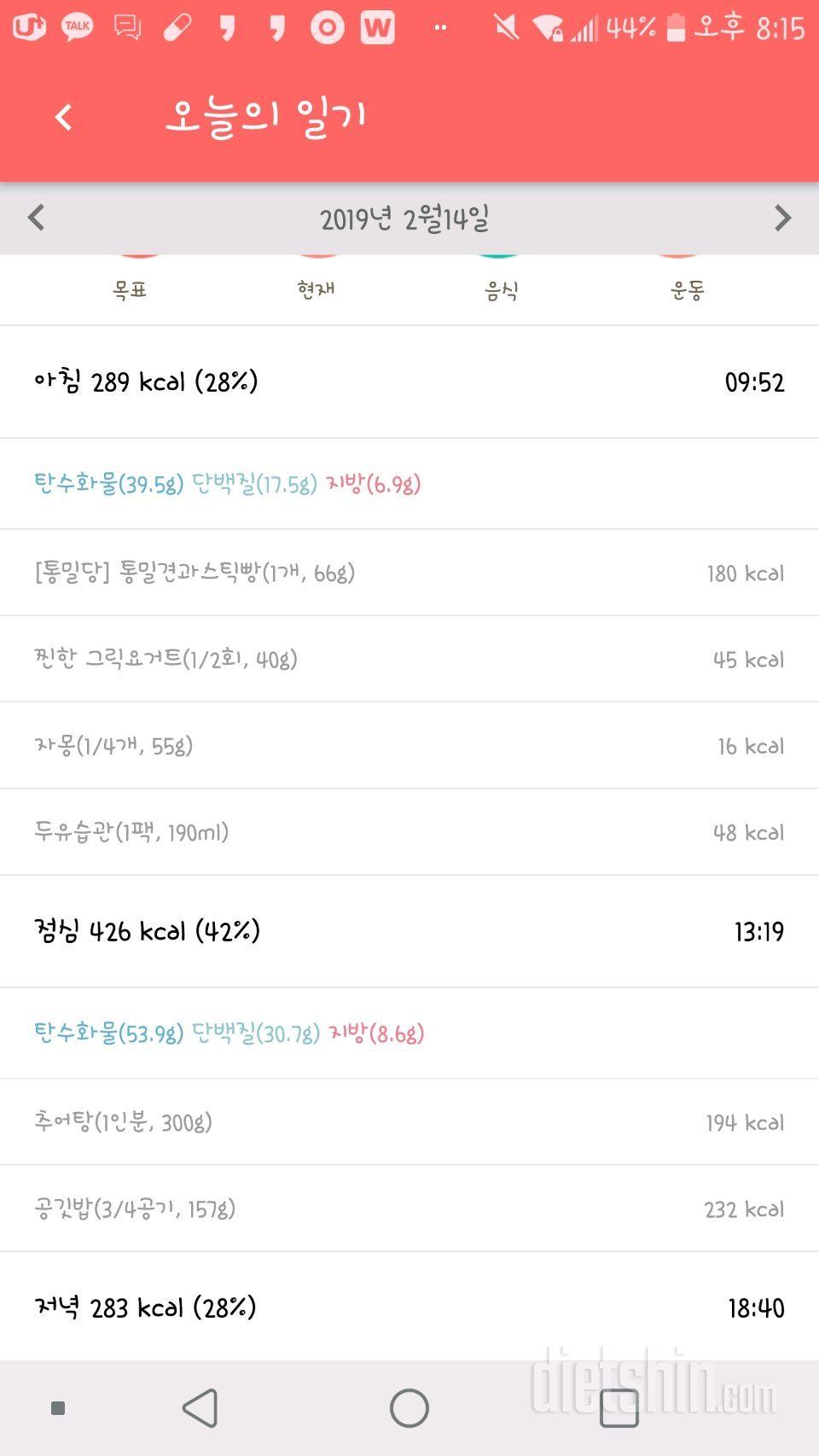Open the 점심 426 kcal meal entry

point(408,931)
